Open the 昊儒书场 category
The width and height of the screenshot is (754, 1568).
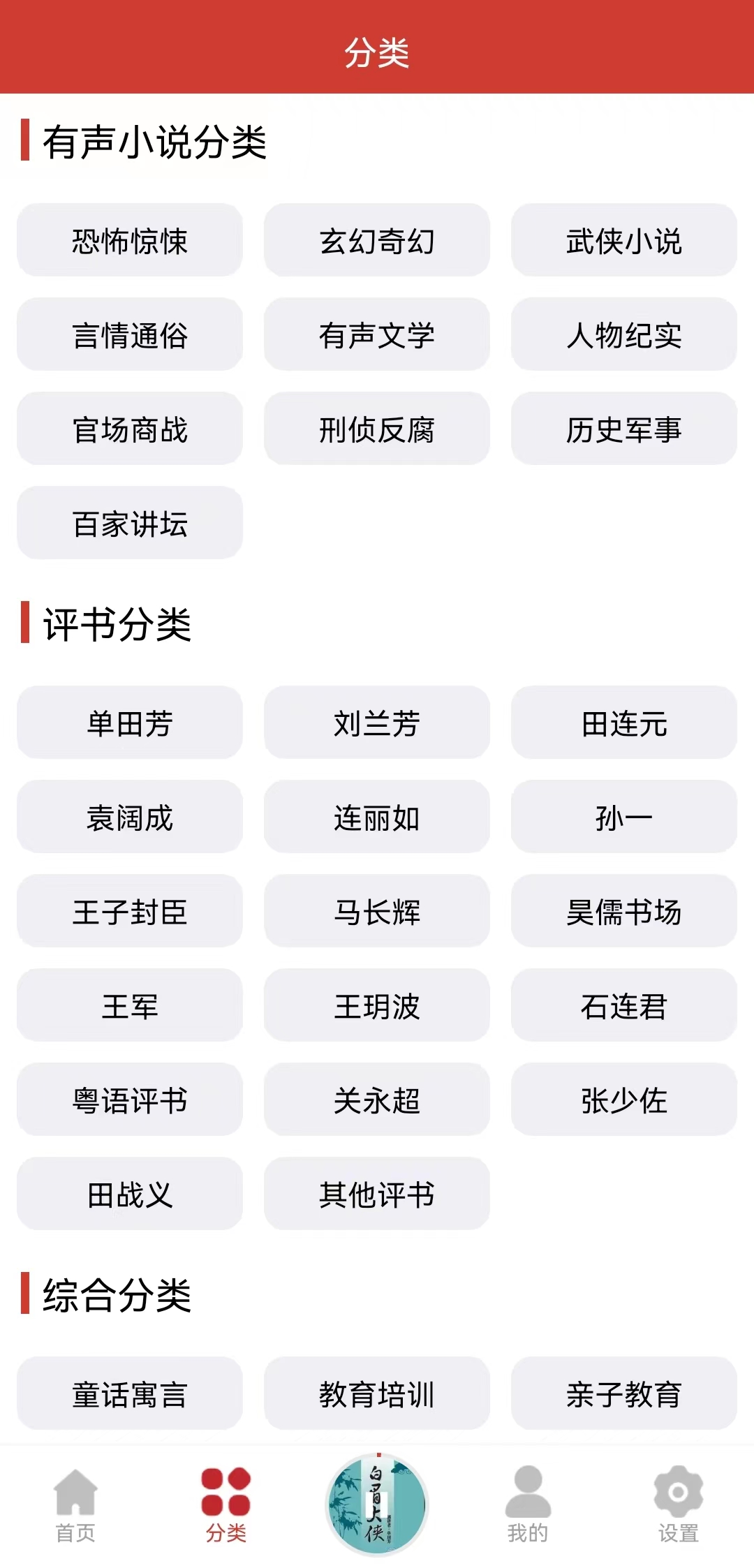coord(623,911)
